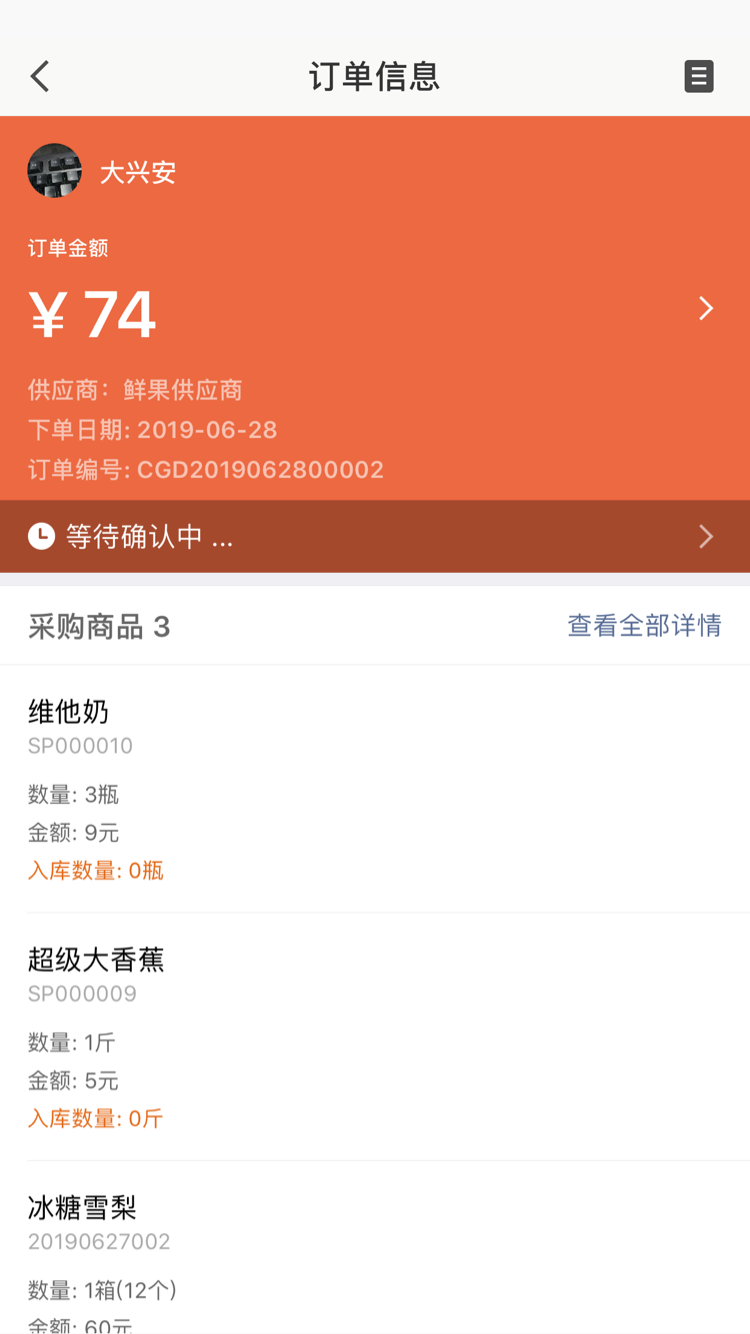Tap 查看全部详情 link
The height and width of the screenshot is (1334, 750).
coord(644,626)
